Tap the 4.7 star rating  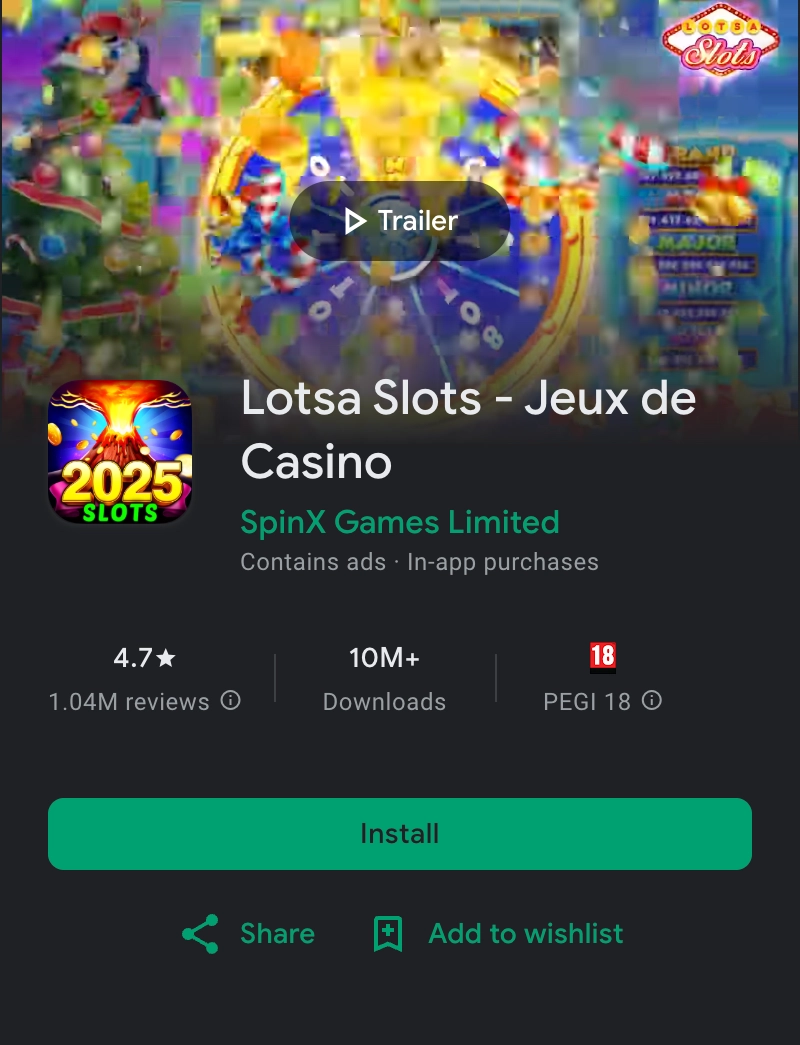[x=143, y=657]
